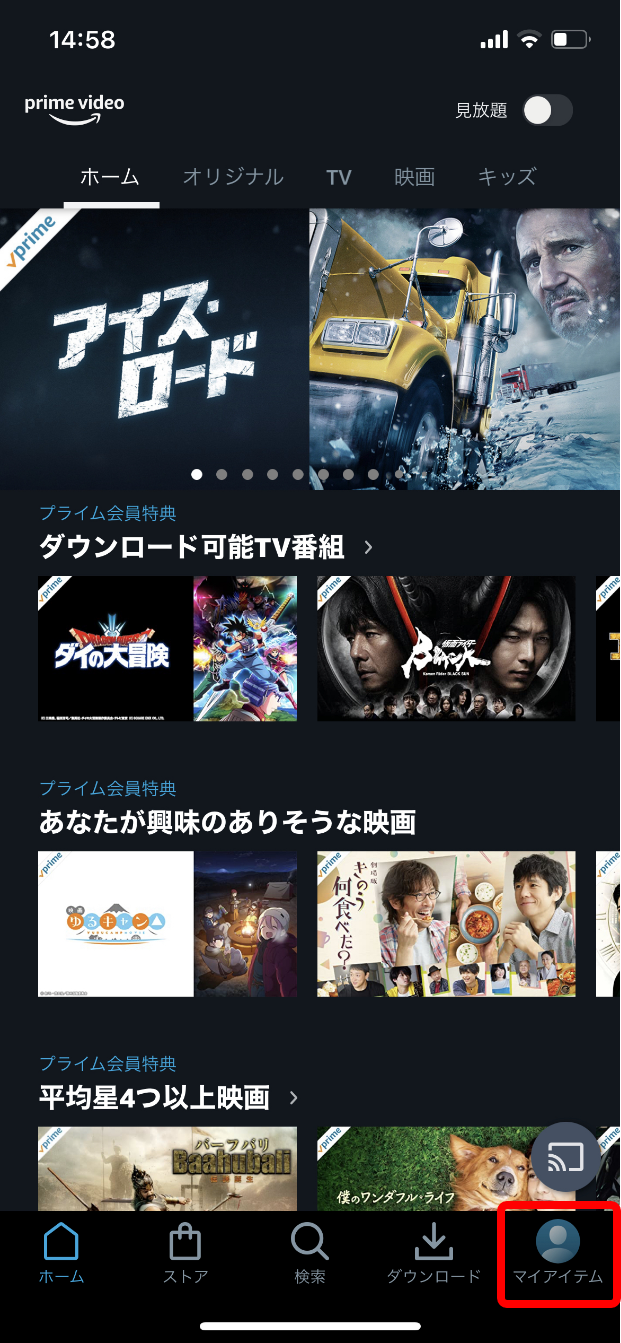The height and width of the screenshot is (1343, 621).
Task: Expand 平均星4つ以上映画 section
Action: click(293, 1098)
